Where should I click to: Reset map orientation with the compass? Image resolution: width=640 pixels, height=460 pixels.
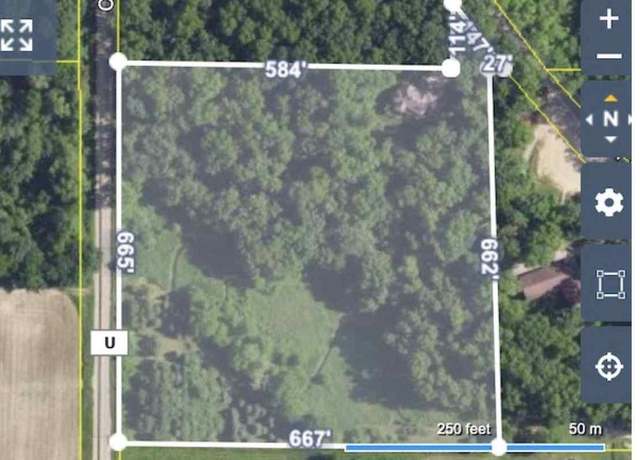609,118
